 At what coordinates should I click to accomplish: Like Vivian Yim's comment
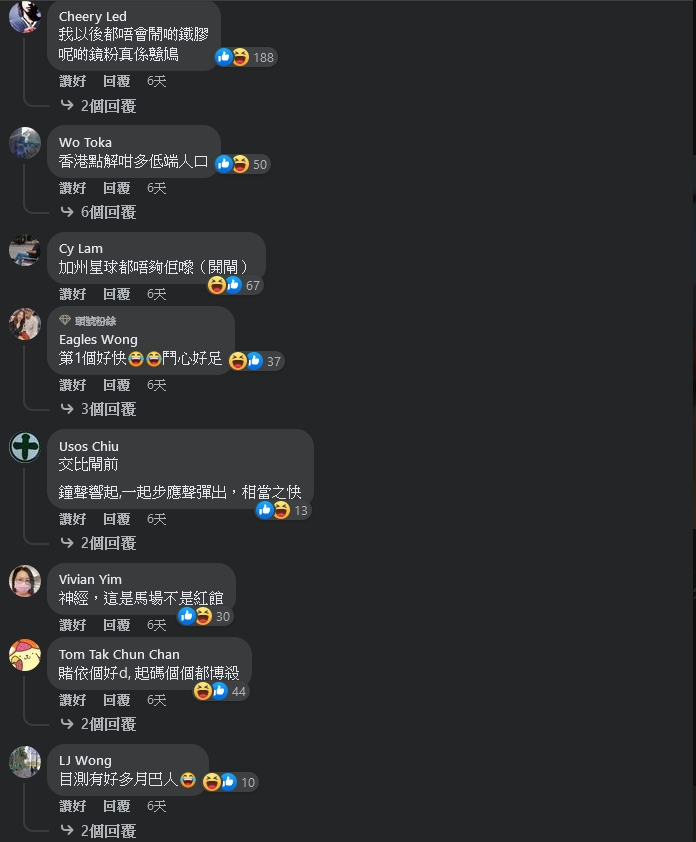72,625
